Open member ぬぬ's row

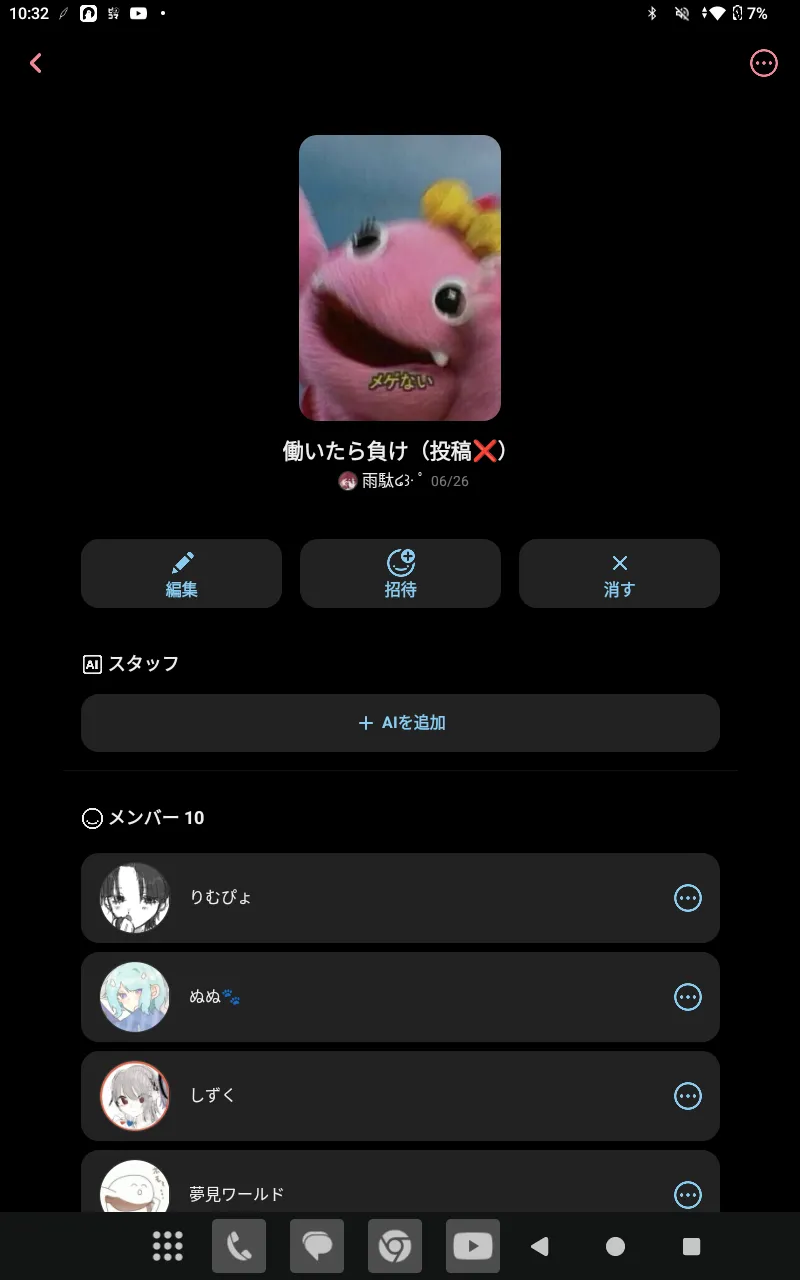pos(380,997)
